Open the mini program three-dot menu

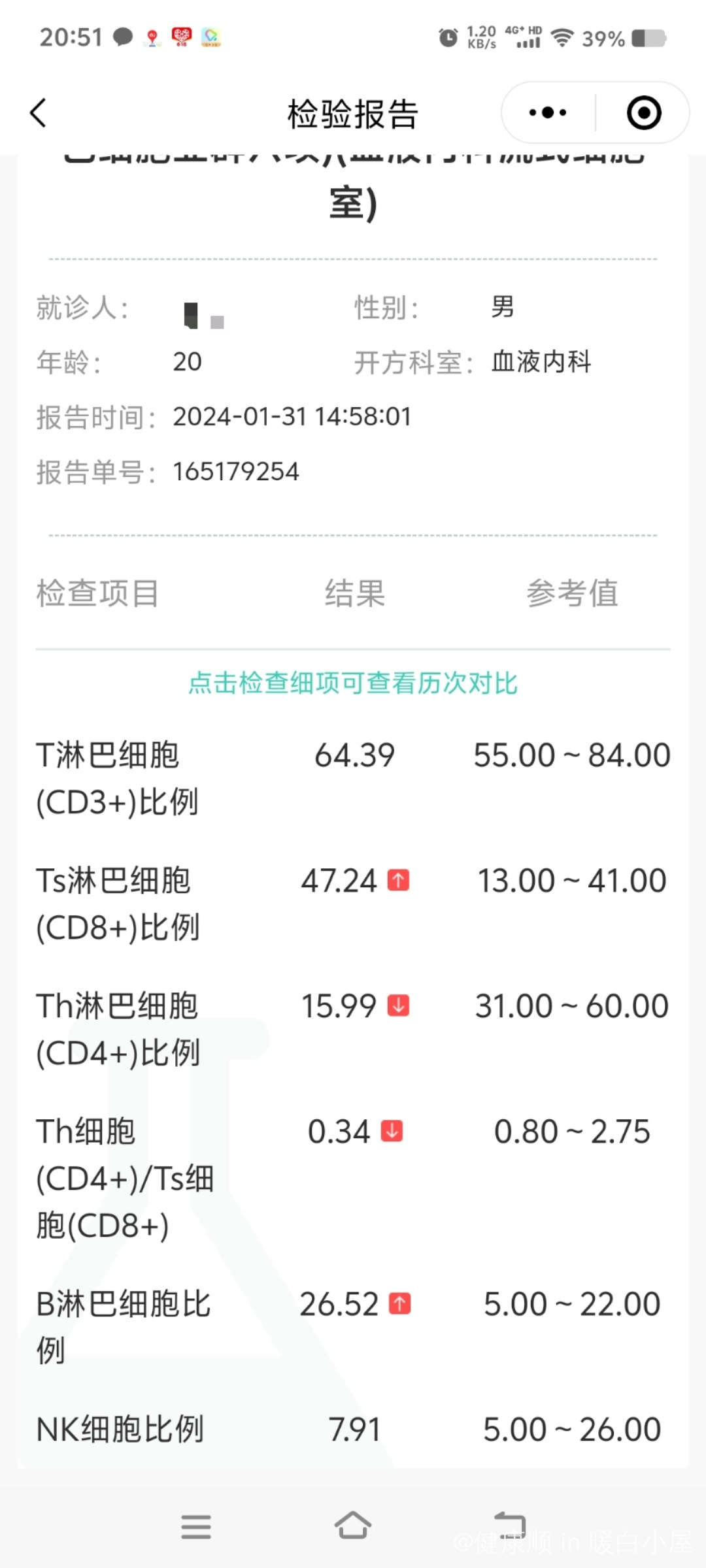(548, 113)
